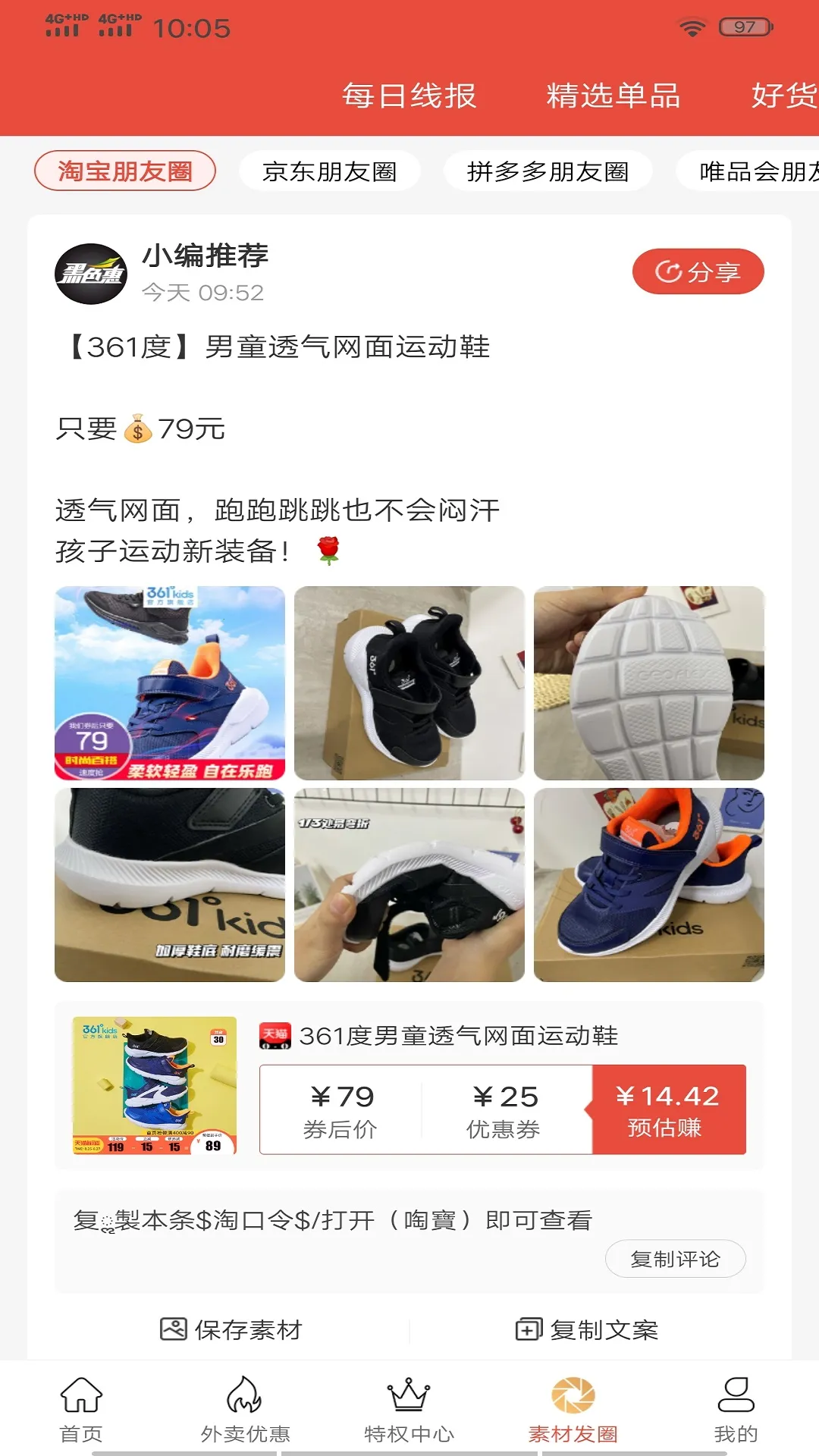The image size is (819, 1456).
Task: Open the 我的 tab
Action: [x=736, y=1409]
